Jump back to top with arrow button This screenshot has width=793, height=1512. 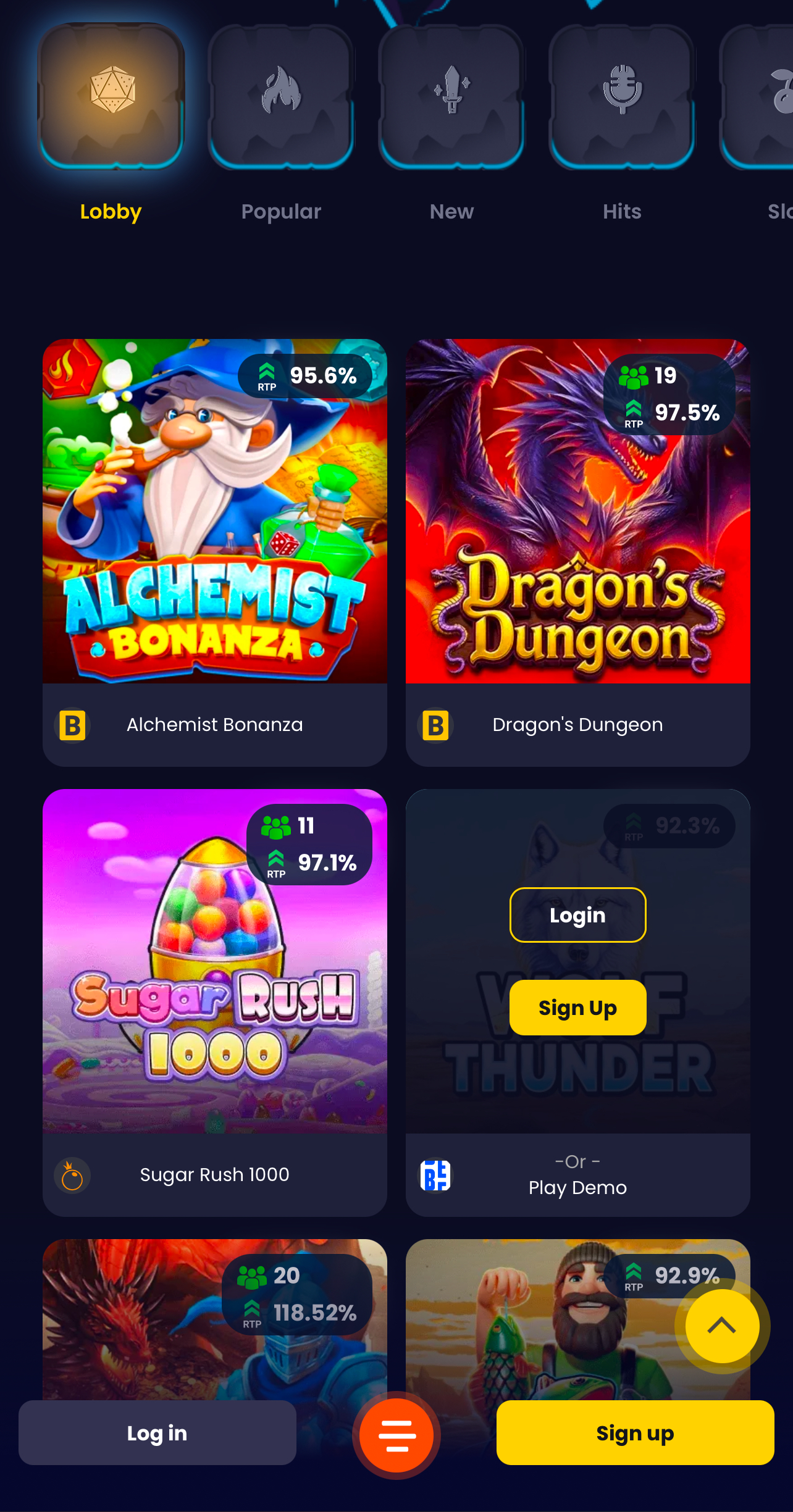point(721,1326)
